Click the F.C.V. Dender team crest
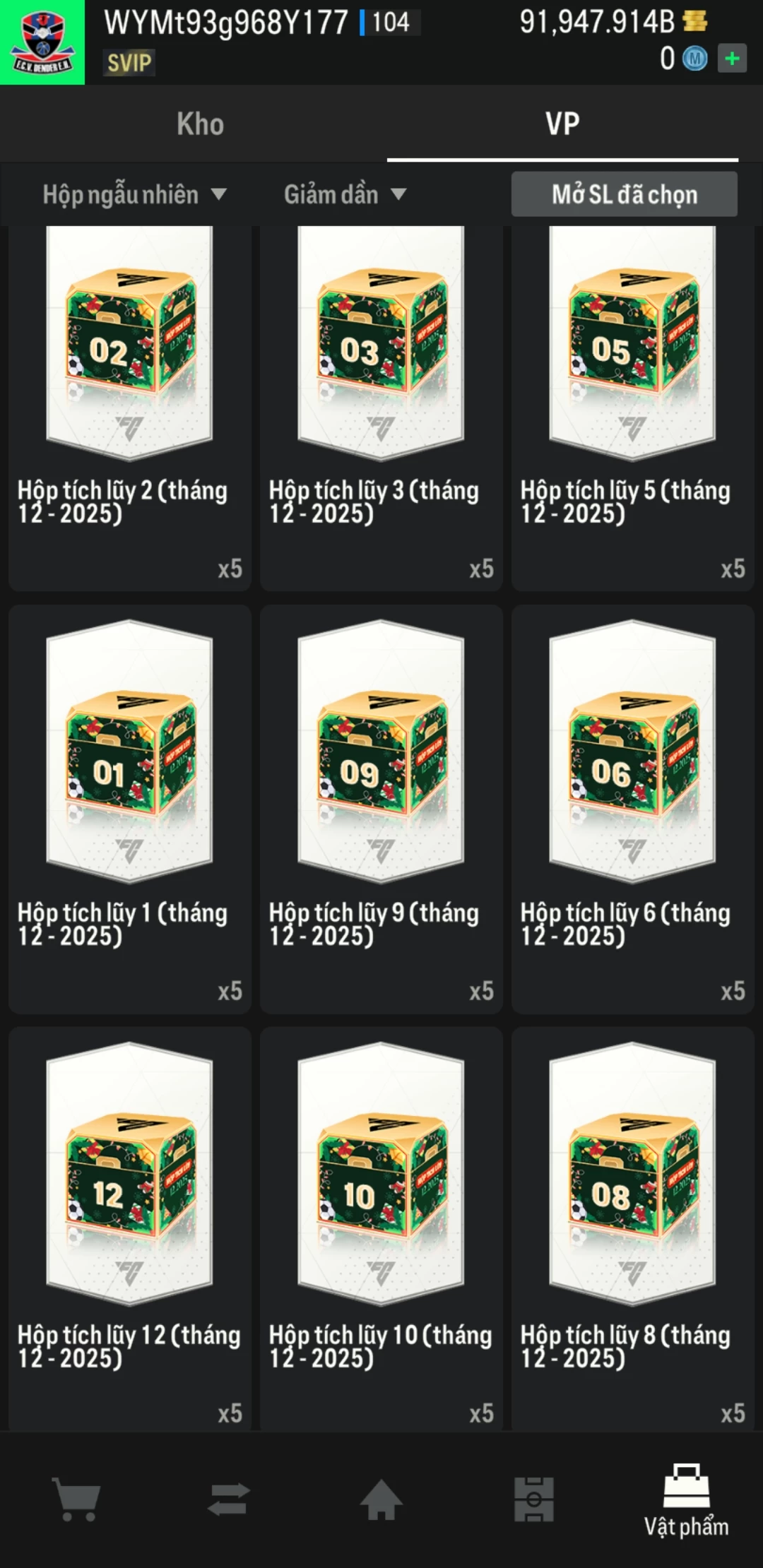This screenshot has height=1568, width=763. tap(44, 42)
